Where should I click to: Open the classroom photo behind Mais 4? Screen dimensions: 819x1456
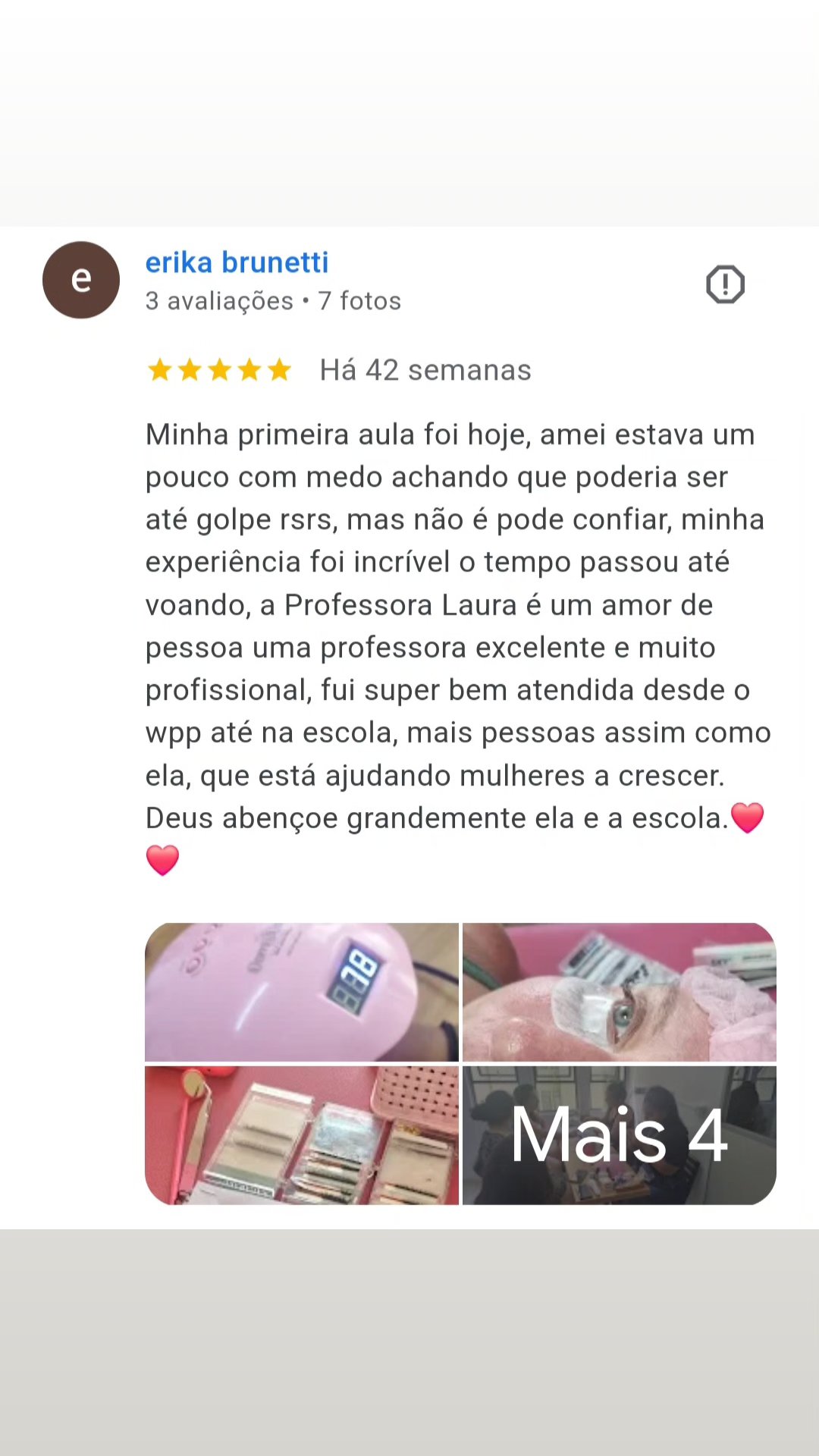(618, 1135)
